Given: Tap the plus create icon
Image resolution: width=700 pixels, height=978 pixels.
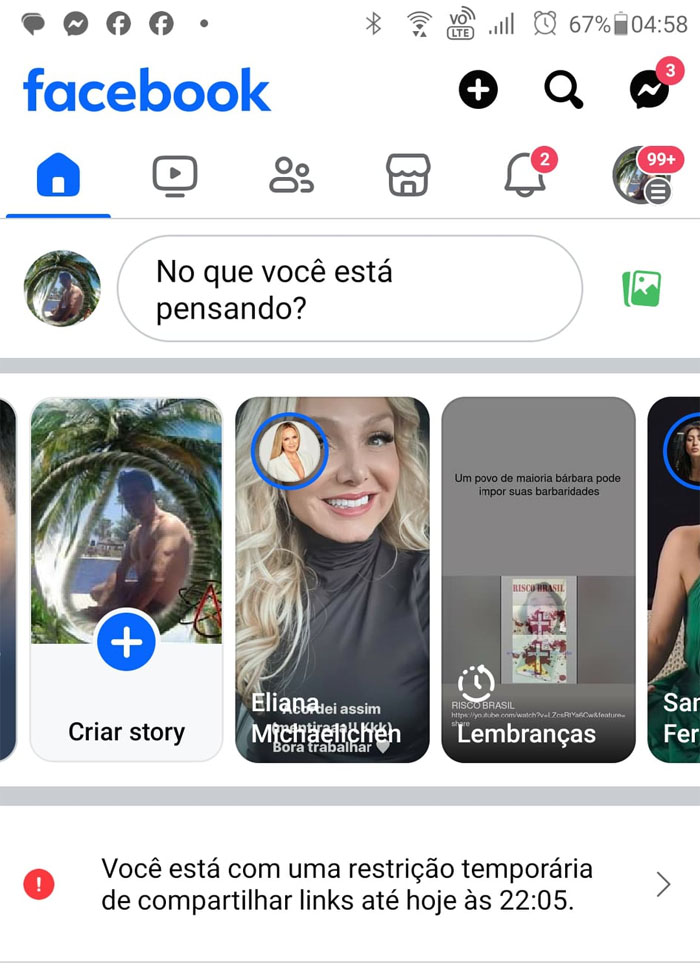Looking at the screenshot, I should (x=478, y=91).
